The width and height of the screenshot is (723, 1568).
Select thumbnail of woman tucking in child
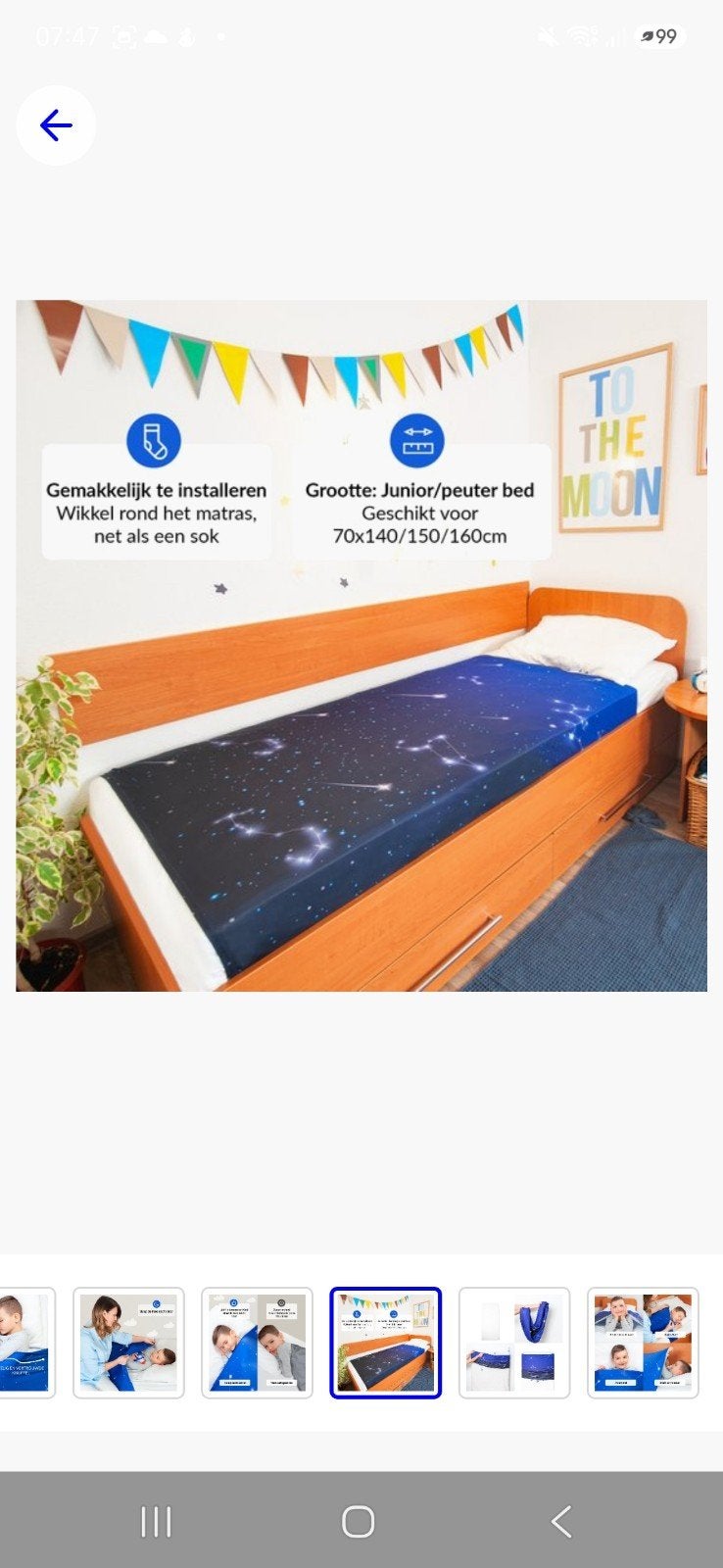tap(128, 1343)
